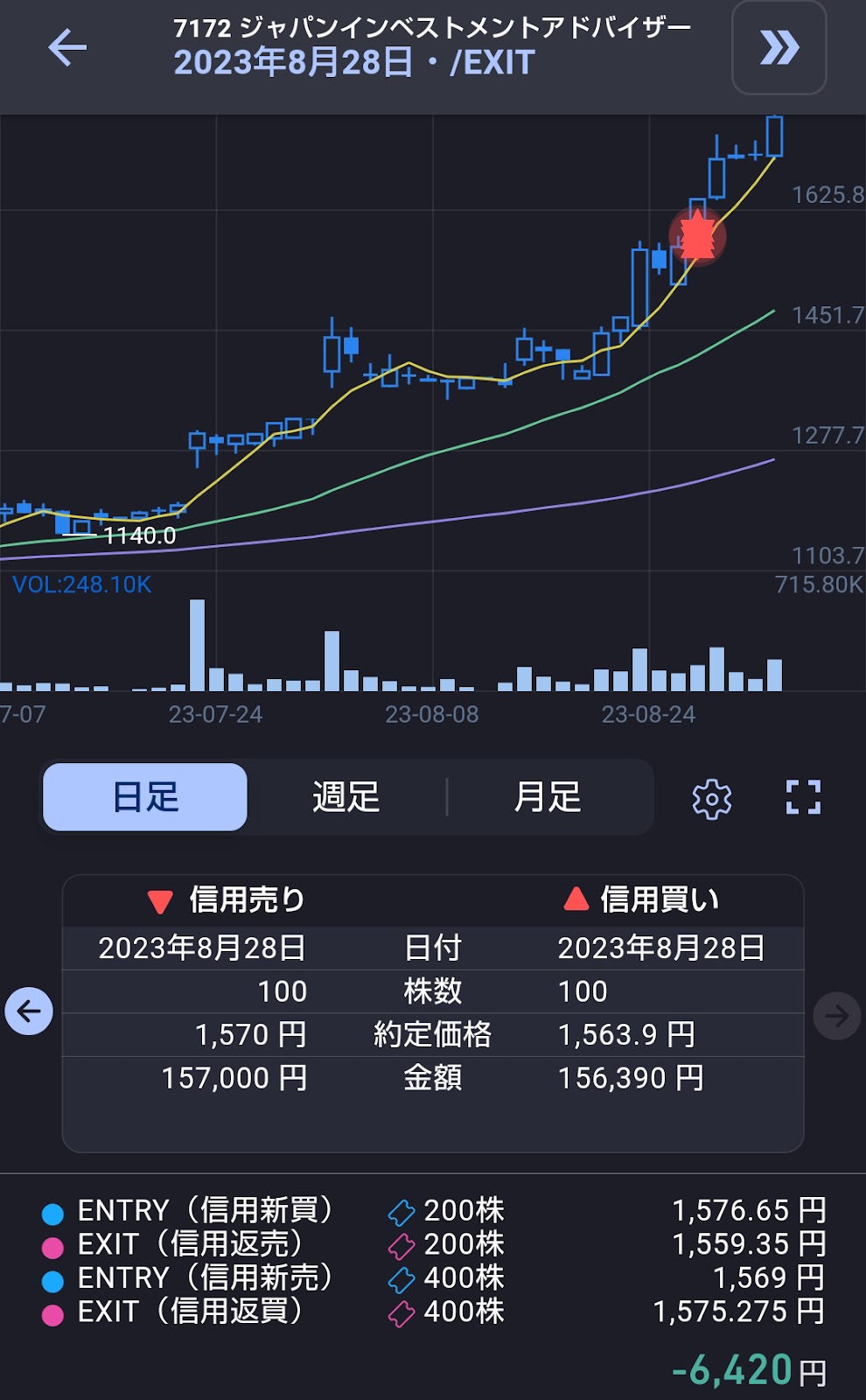The image size is (866, 1400).
Task: Switch to the 月足 monthly chart
Action: (548, 797)
